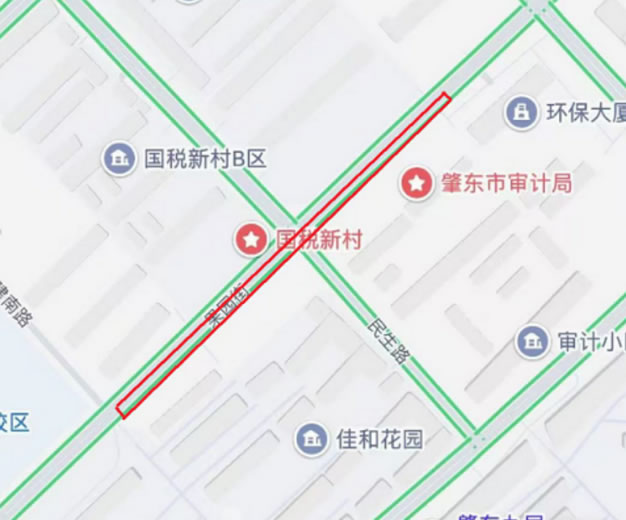Tap the 国税新村 star marker
The height and width of the screenshot is (520, 626).
(251, 239)
